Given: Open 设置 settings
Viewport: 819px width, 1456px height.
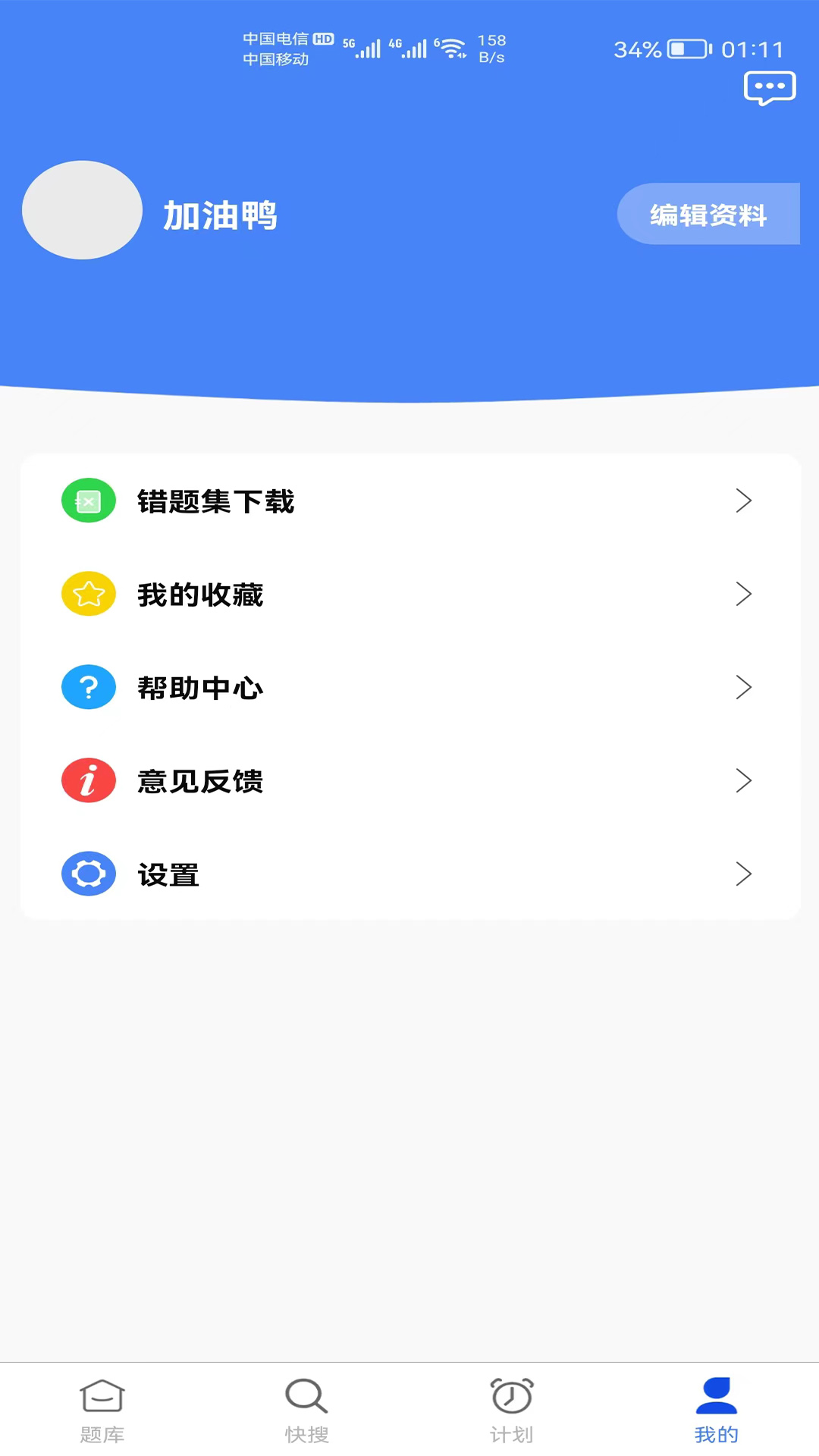Looking at the screenshot, I should (x=409, y=874).
